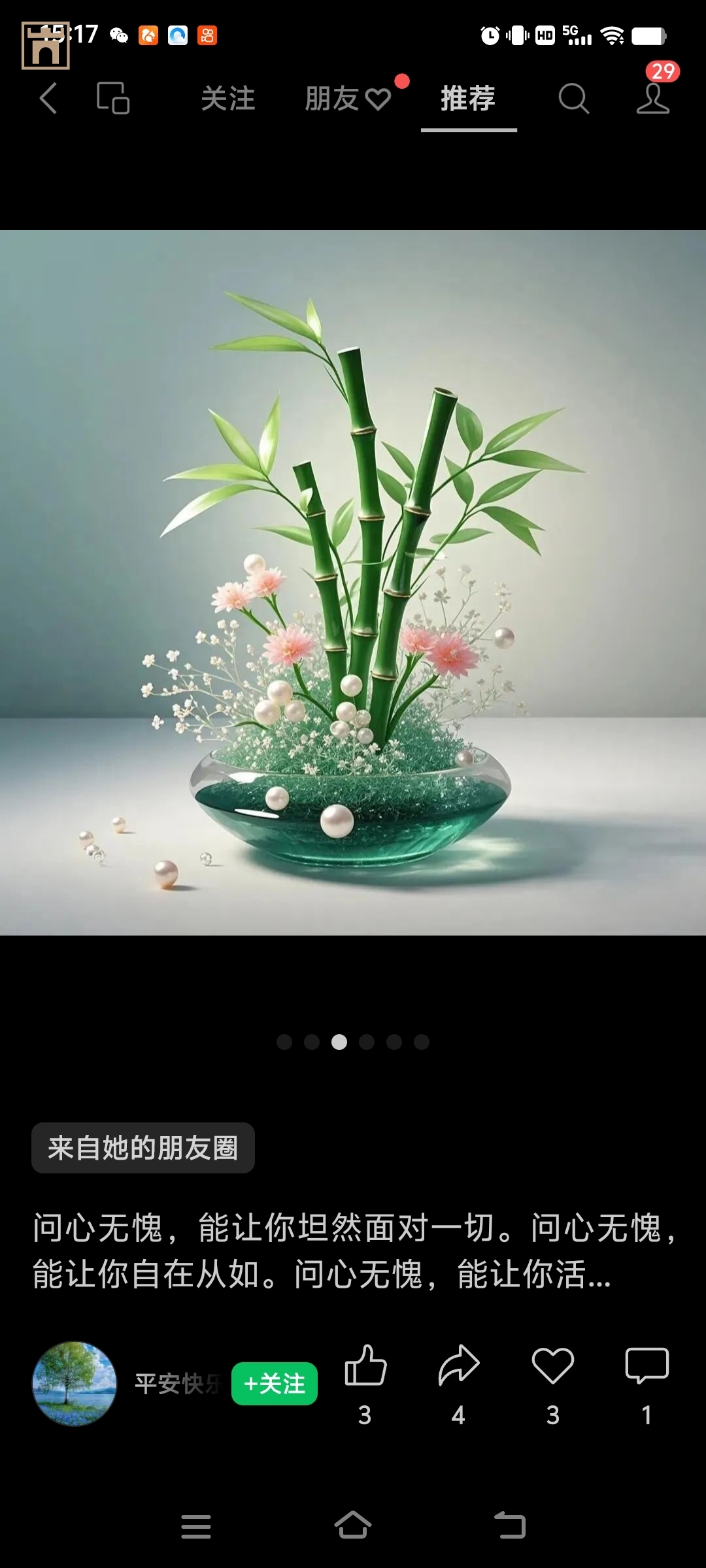
Task: Switch to the 朋友 tab
Action: [x=347, y=99]
